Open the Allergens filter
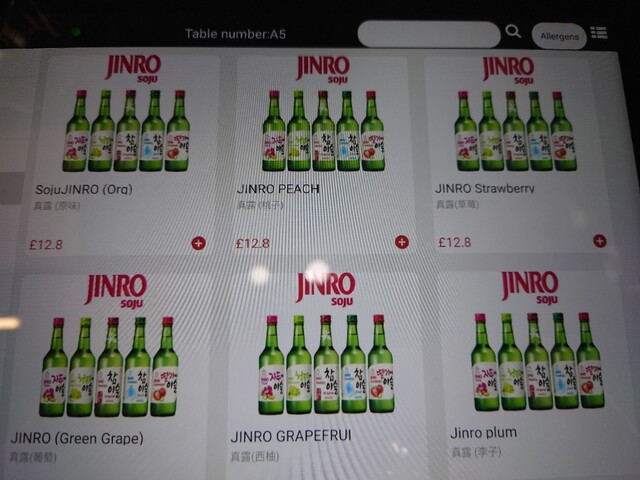Image resolution: width=640 pixels, height=480 pixels. [x=559, y=36]
